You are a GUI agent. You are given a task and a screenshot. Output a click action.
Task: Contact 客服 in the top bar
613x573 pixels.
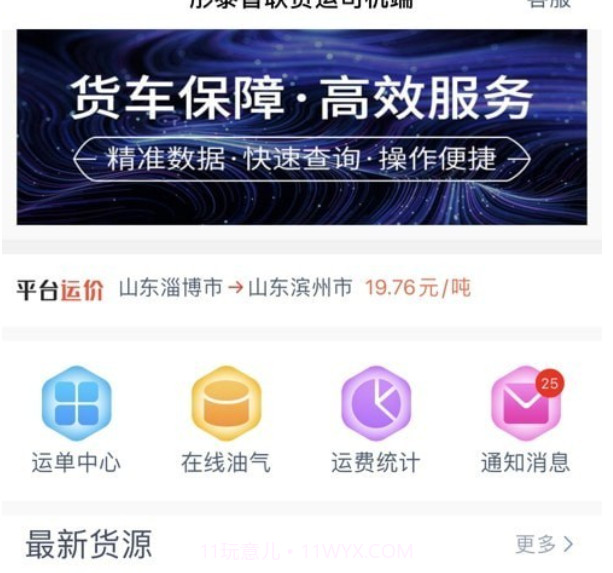[550, 5]
